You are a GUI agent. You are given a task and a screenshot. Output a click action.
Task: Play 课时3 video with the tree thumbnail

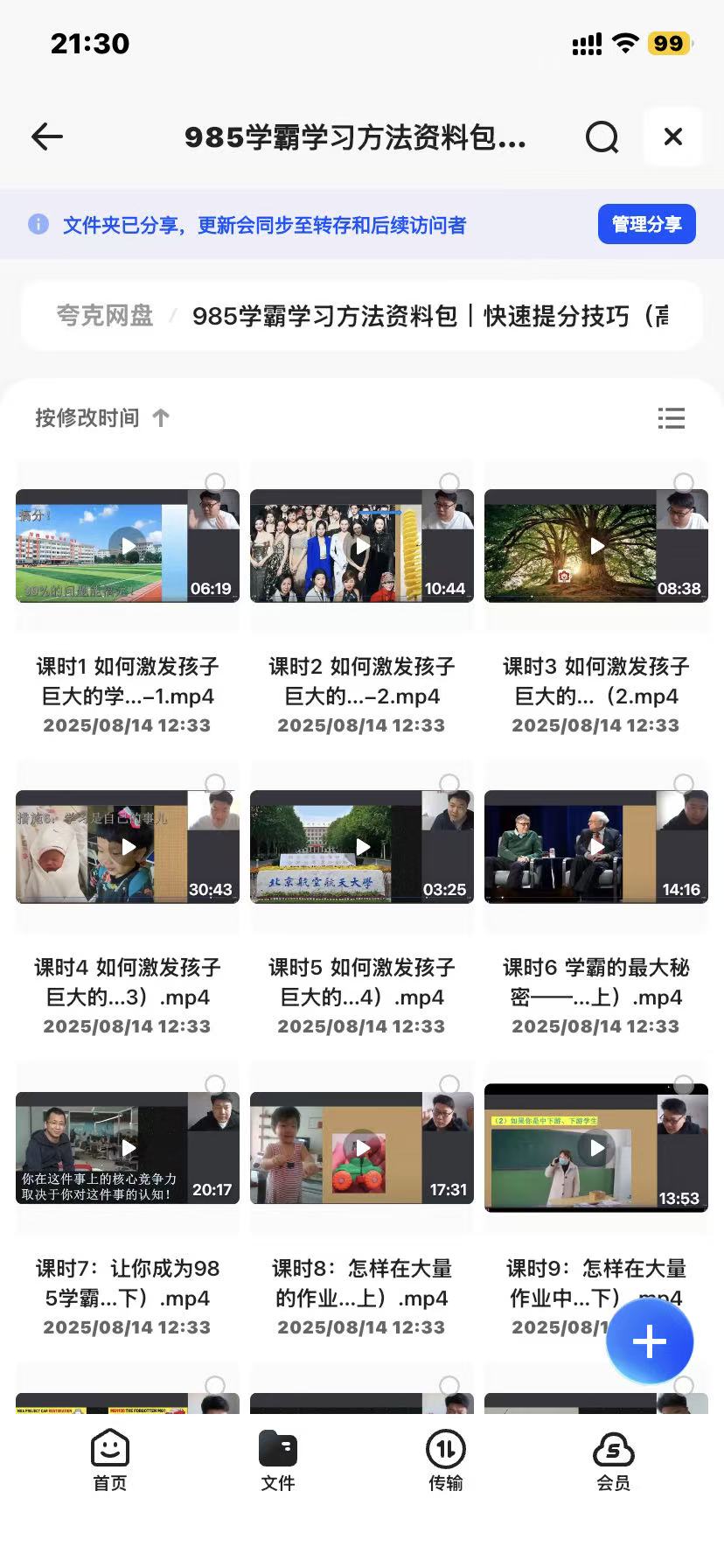tap(596, 547)
